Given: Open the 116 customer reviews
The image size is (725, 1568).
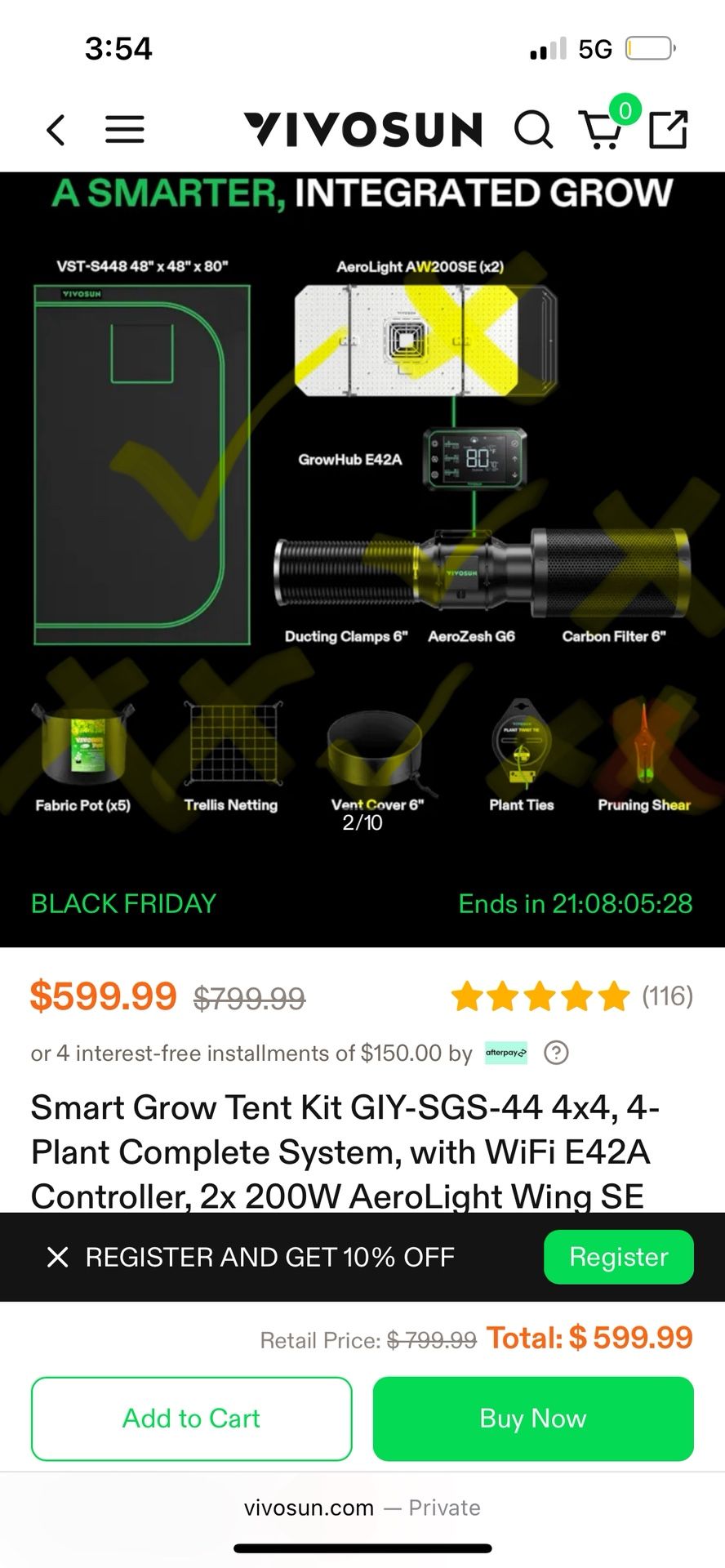Looking at the screenshot, I should click(666, 996).
